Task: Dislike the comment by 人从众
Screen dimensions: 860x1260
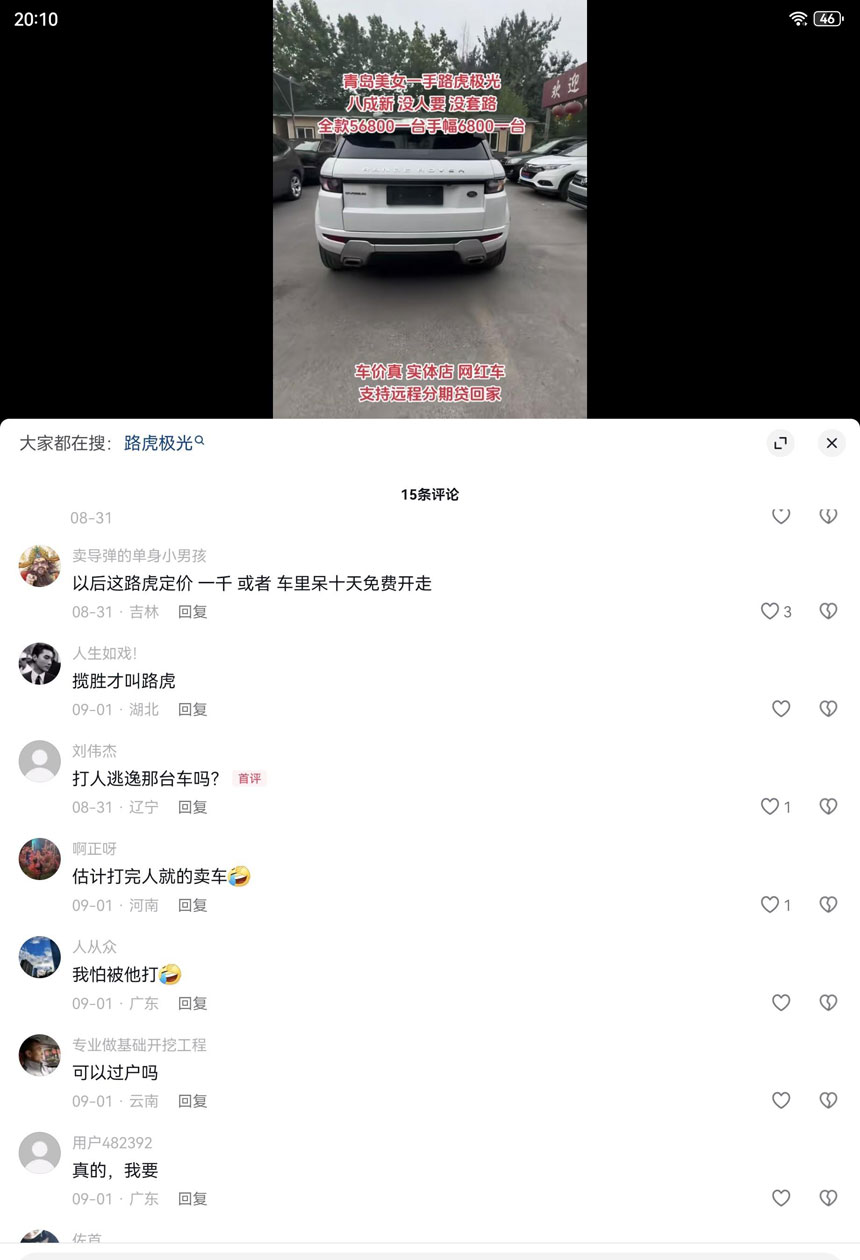Action: (x=828, y=1003)
